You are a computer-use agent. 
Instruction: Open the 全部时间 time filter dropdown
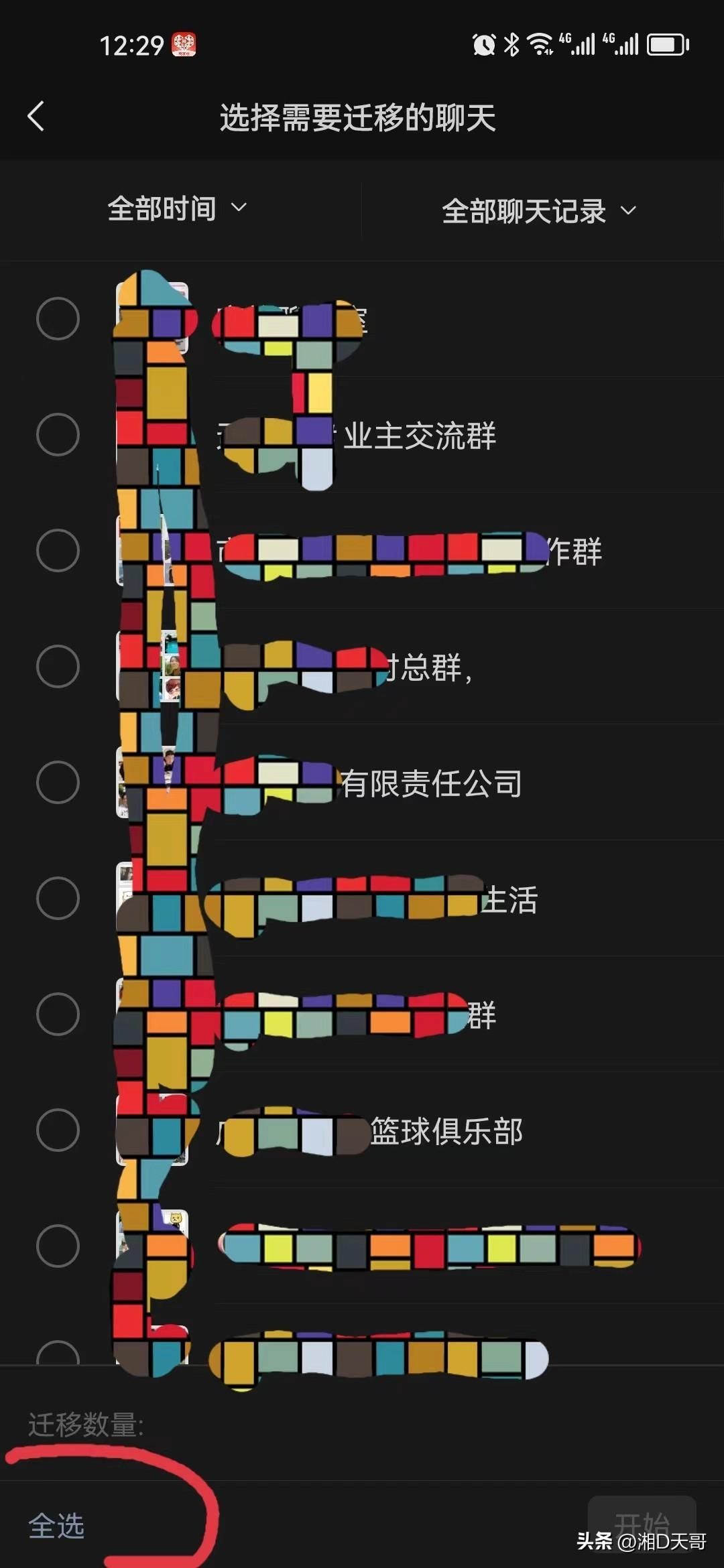pos(177,208)
